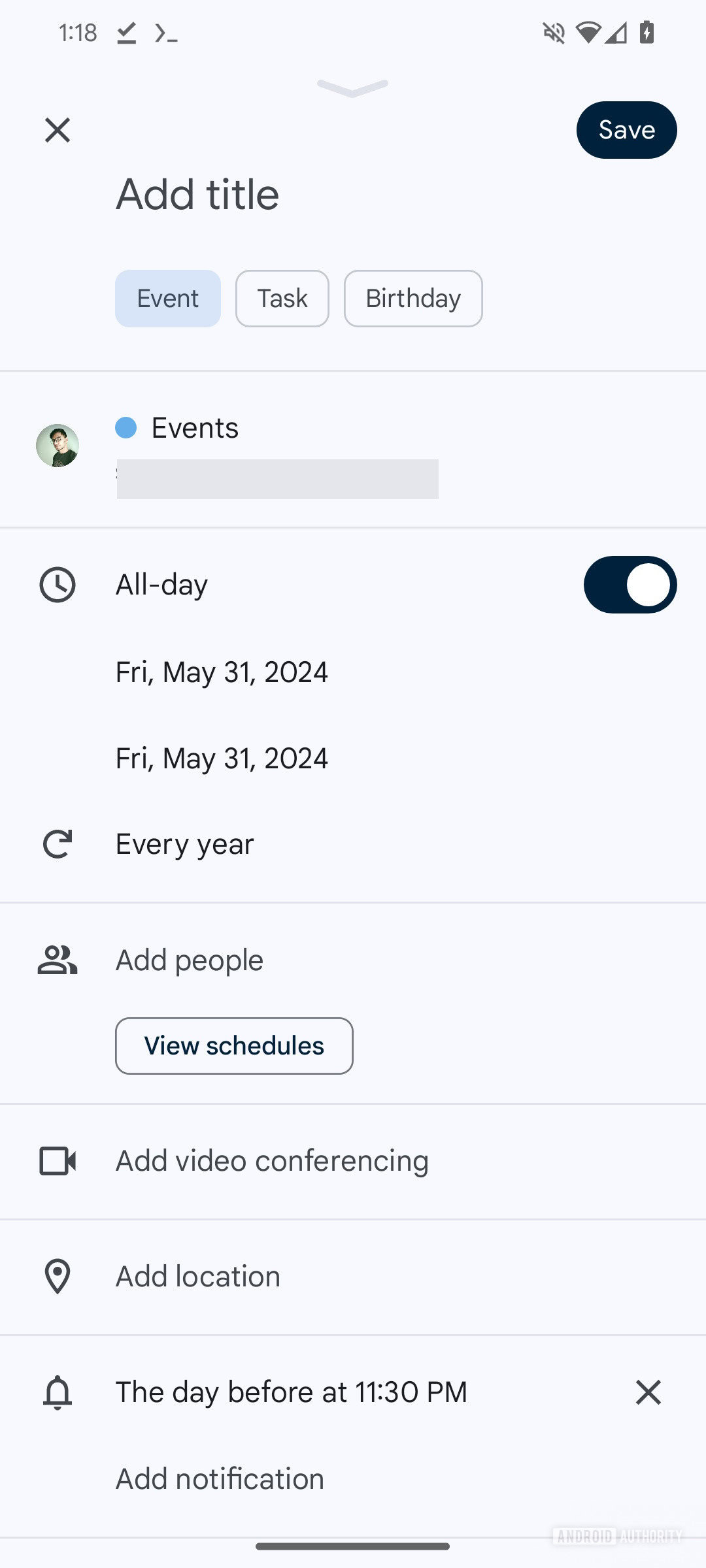Save the new event
Viewport: 706px width, 1568px height.
point(626,130)
